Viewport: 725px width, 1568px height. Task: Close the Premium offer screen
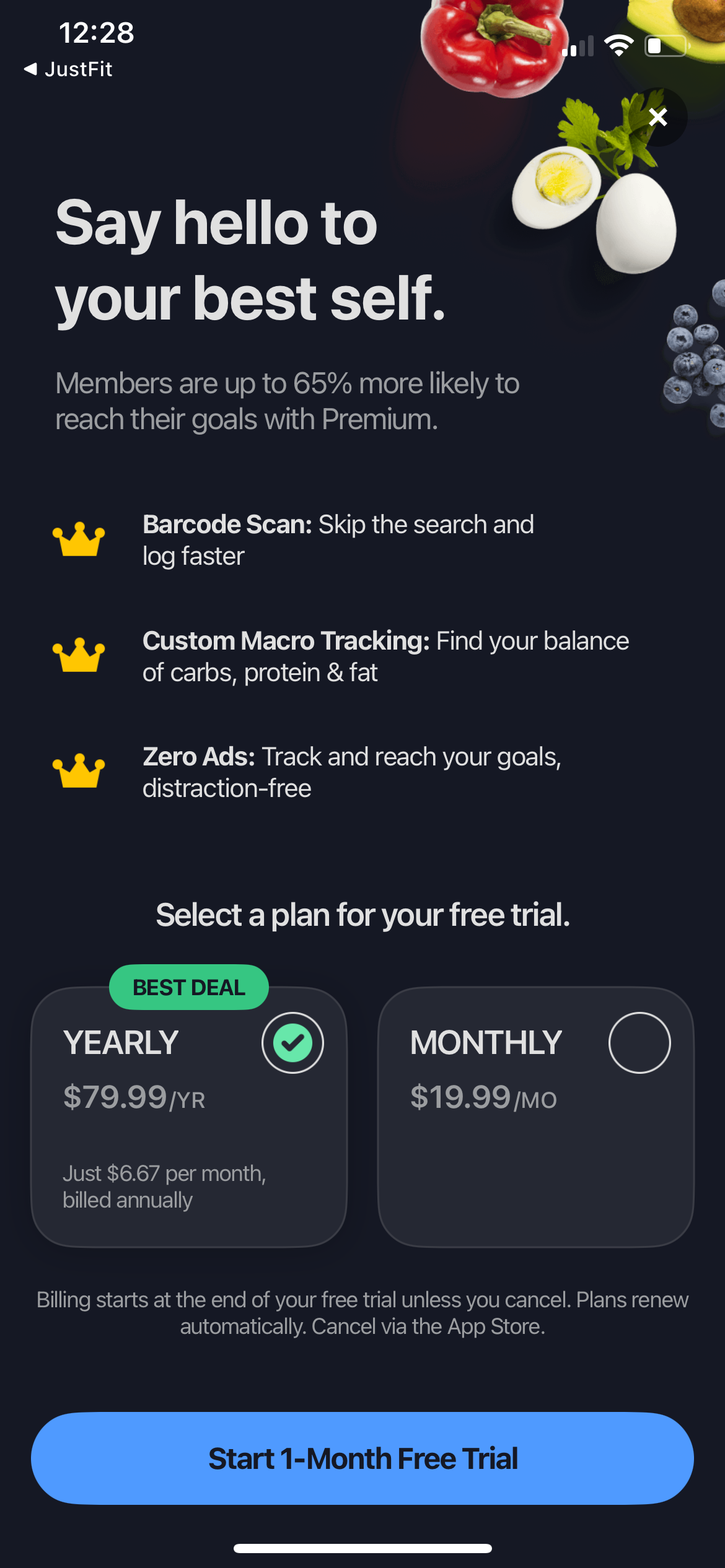point(657,117)
